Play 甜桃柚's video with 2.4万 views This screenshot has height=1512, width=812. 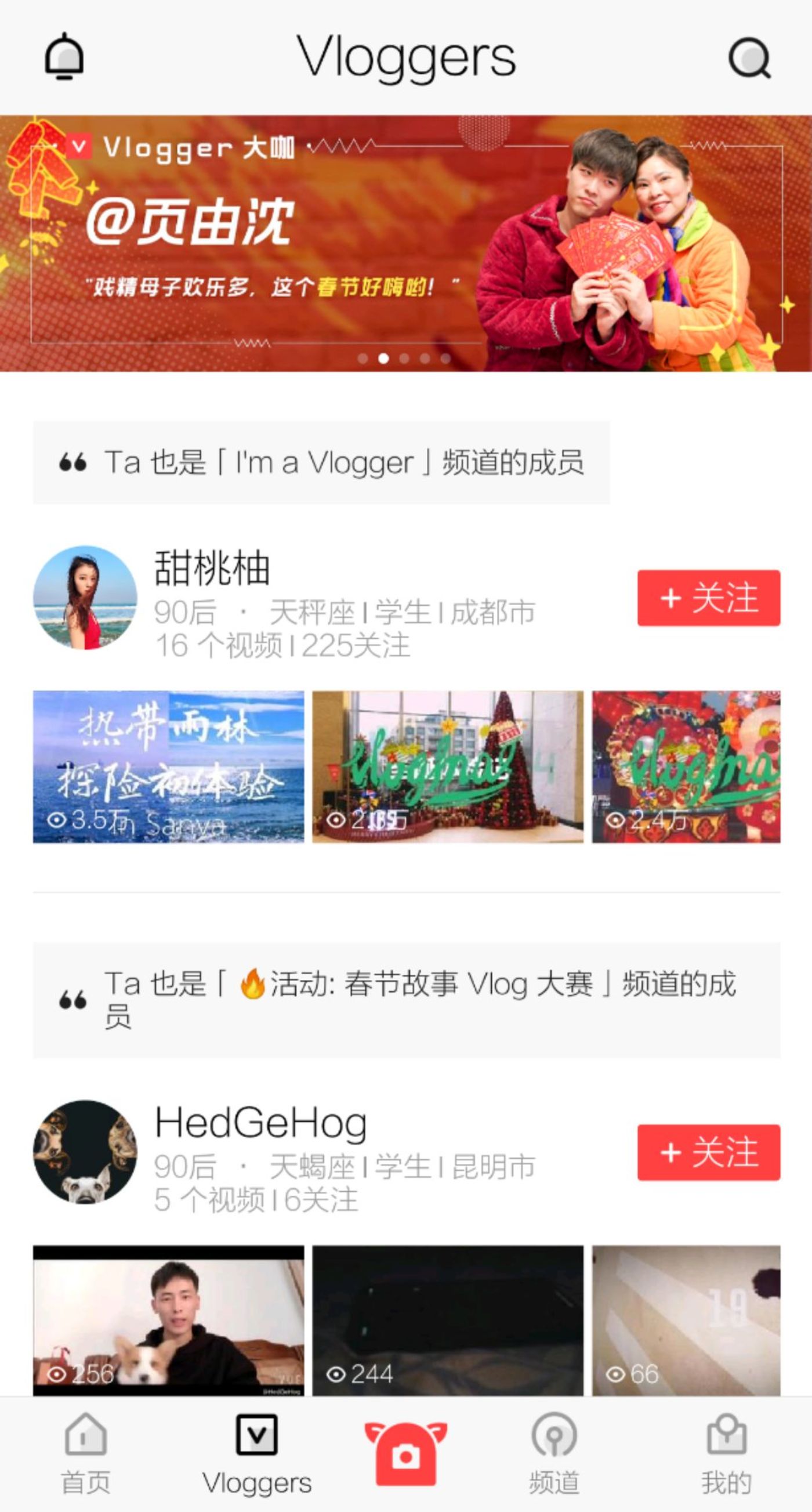coord(686,766)
